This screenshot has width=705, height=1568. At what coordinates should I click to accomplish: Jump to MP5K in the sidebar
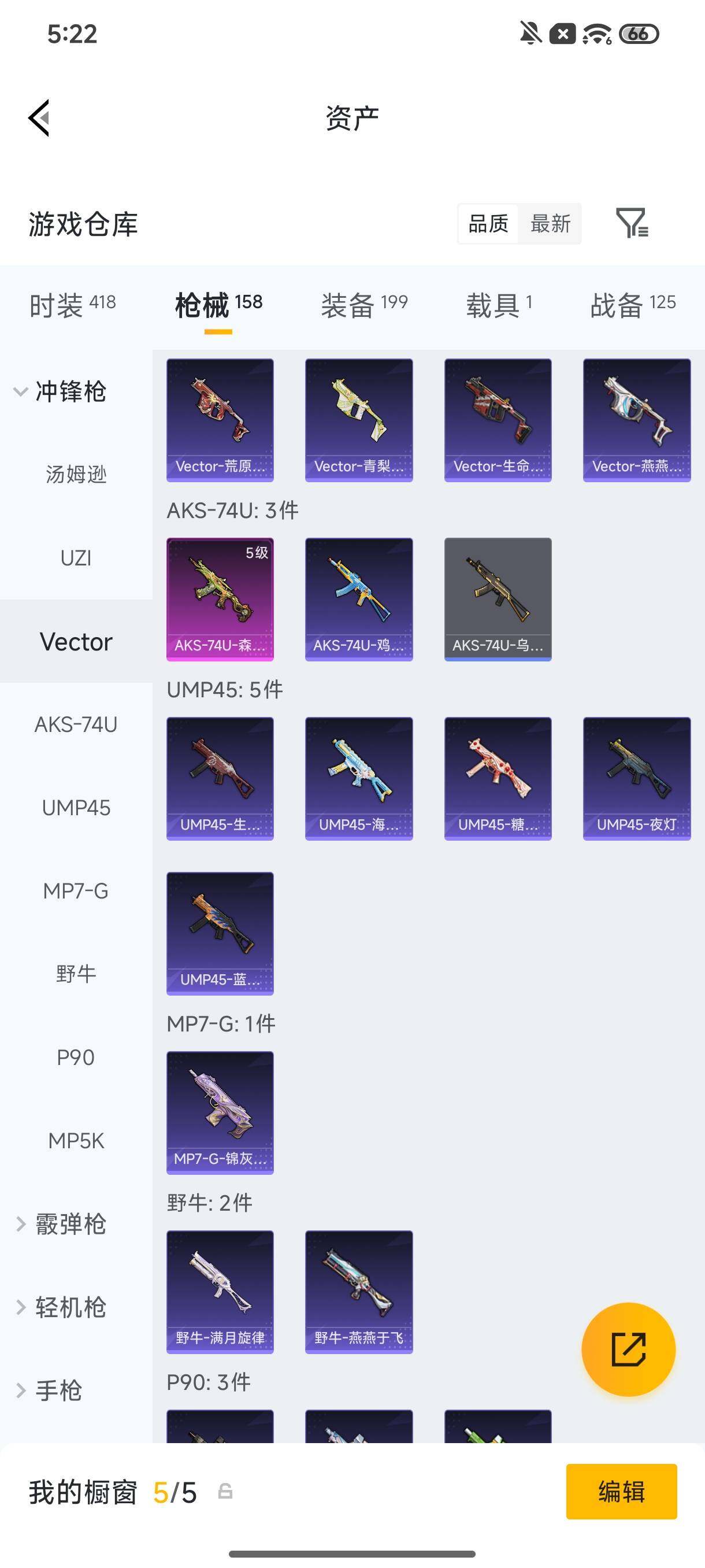[x=76, y=1141]
